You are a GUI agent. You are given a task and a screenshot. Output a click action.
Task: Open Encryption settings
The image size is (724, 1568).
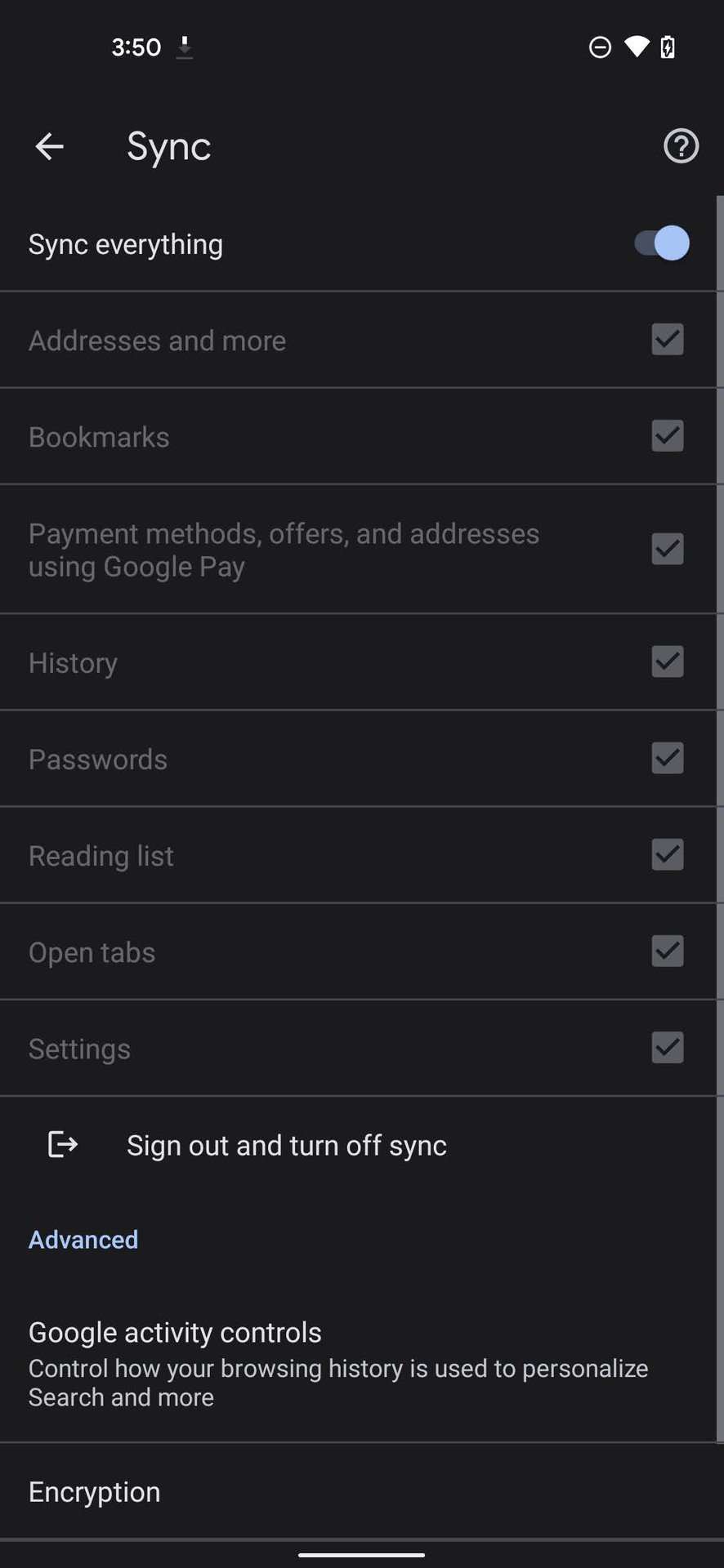[x=95, y=1492]
